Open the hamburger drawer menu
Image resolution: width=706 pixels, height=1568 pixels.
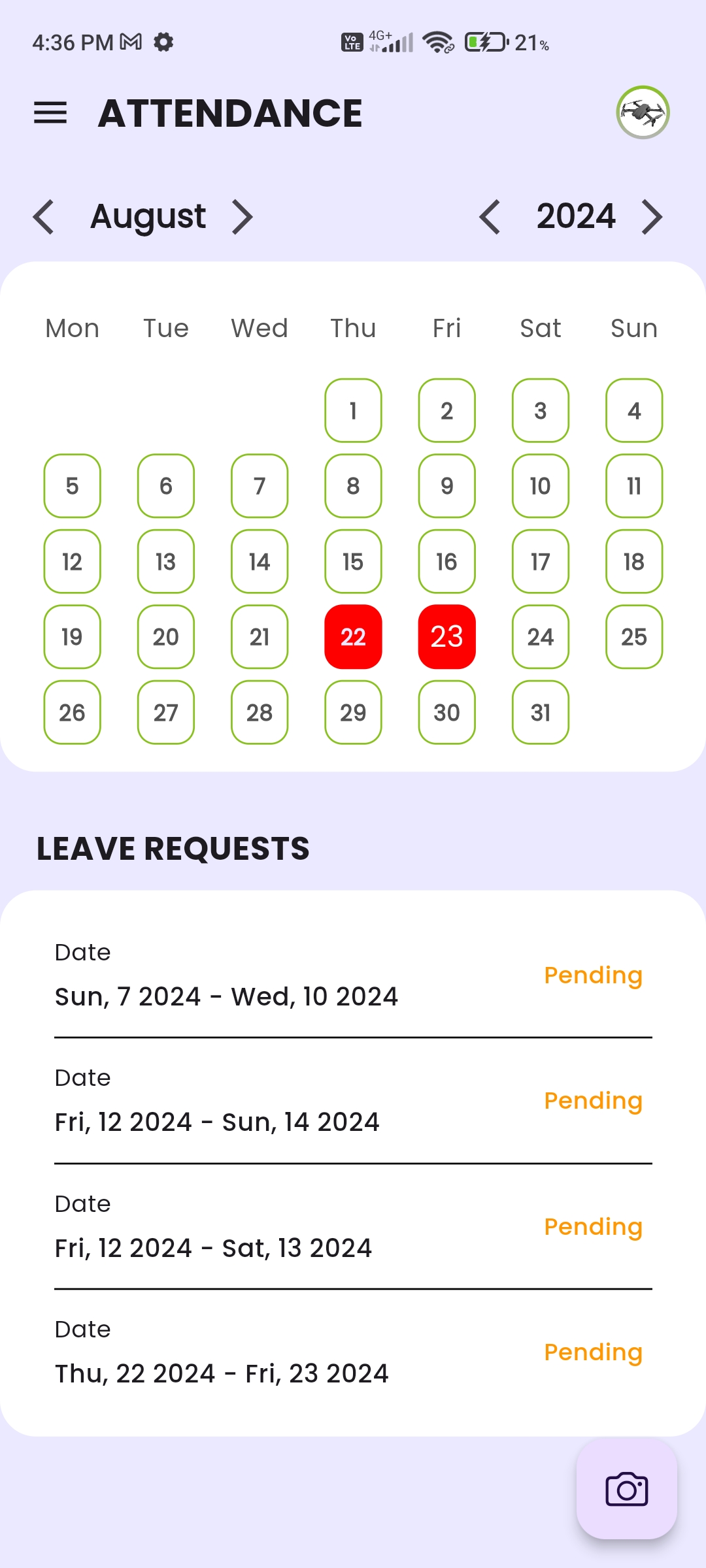click(50, 113)
